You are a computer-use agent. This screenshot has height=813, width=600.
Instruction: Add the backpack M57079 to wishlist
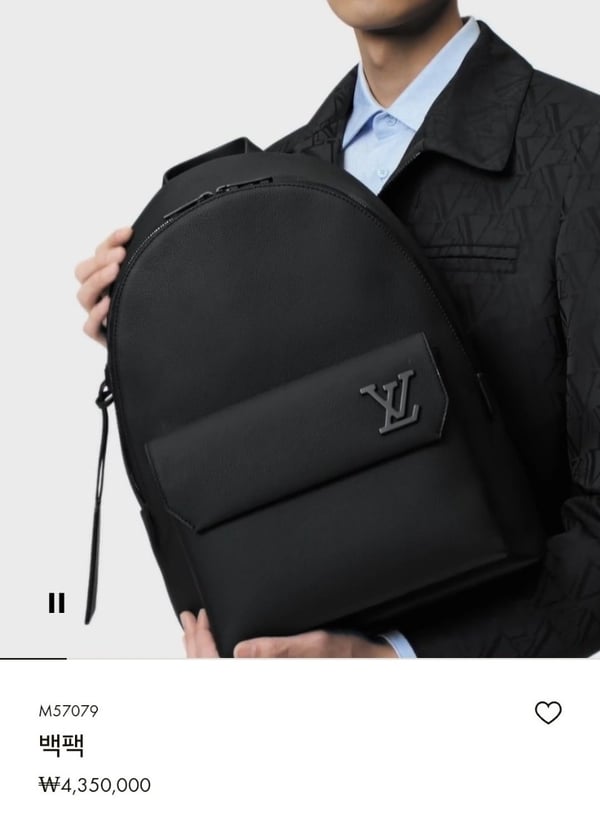coord(548,712)
